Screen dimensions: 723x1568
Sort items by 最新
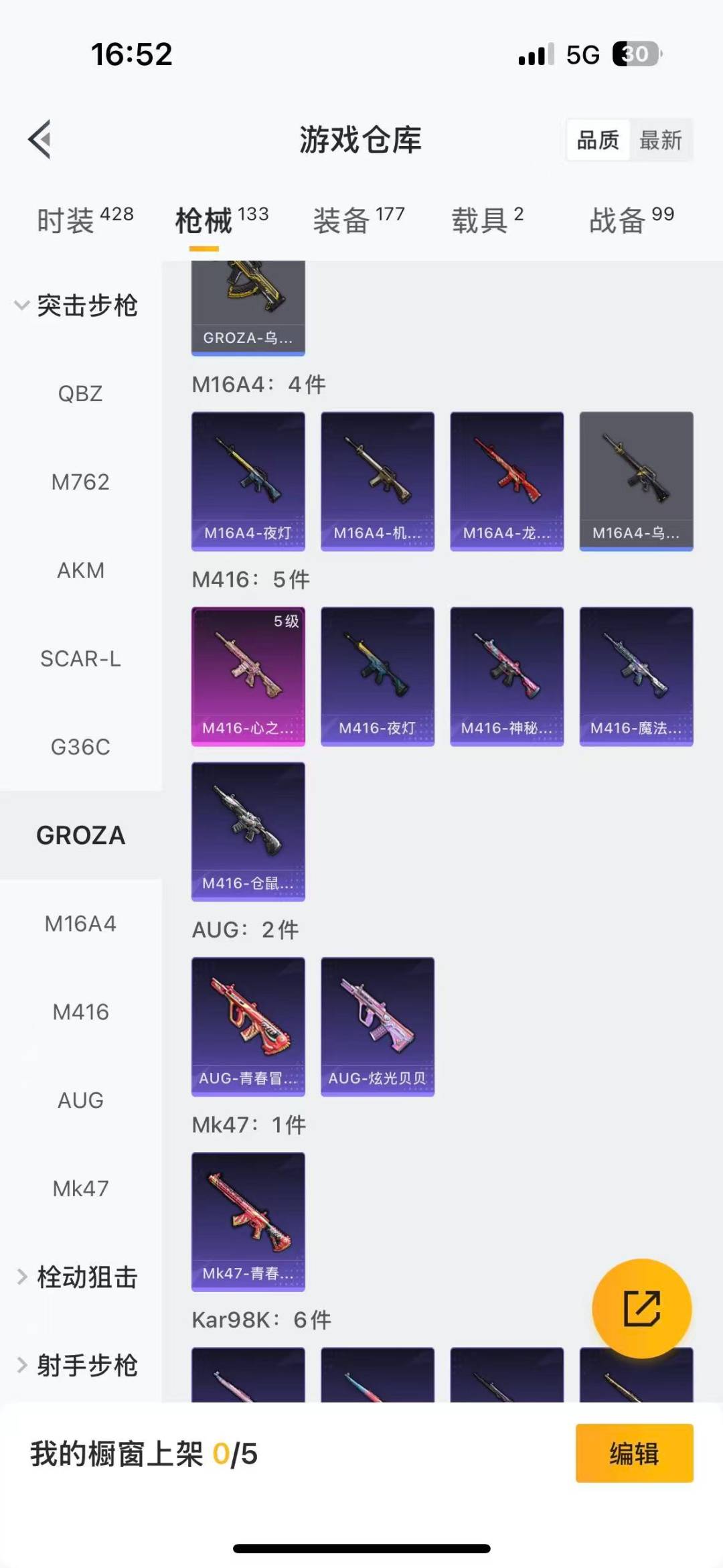coord(660,140)
